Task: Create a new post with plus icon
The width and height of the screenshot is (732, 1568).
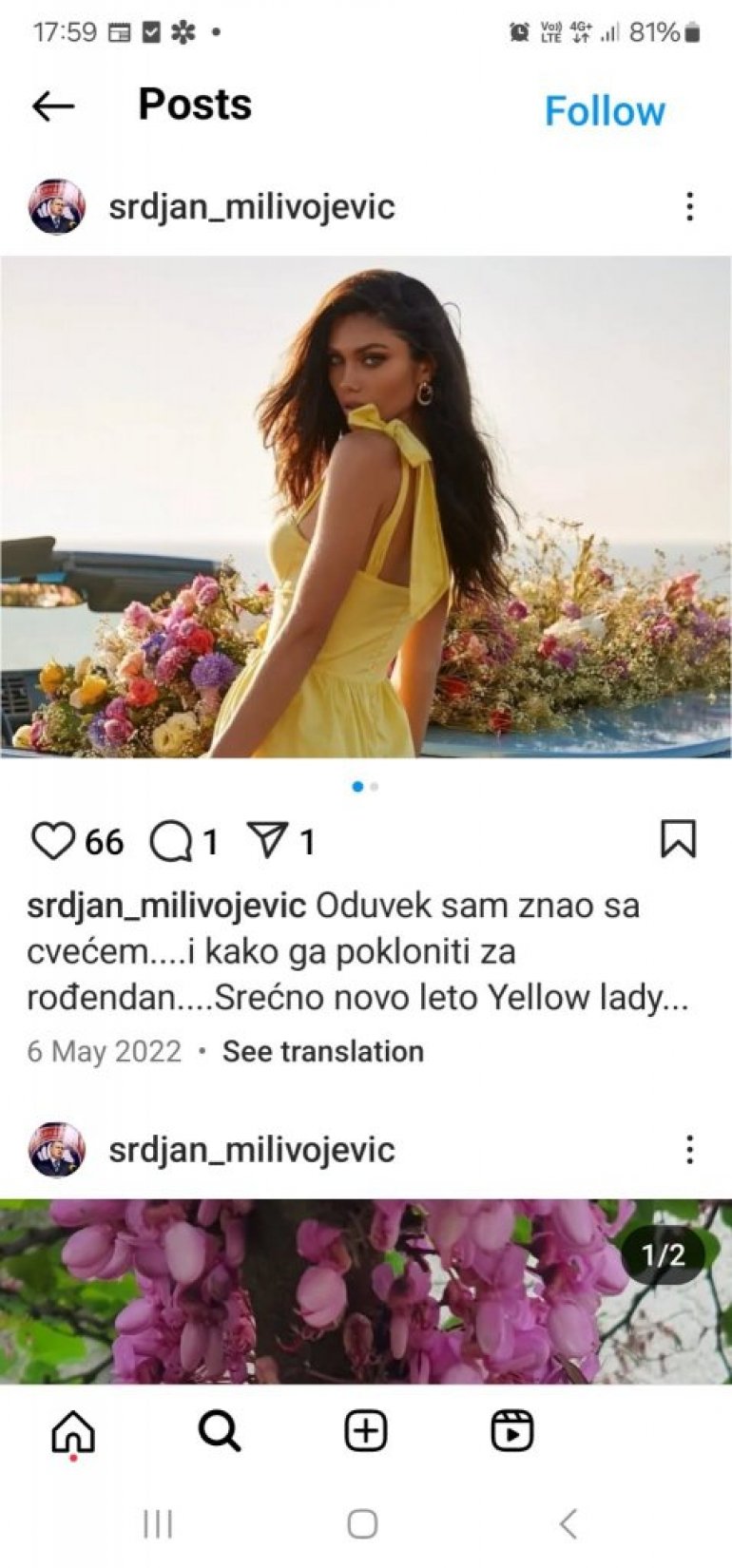Action: [x=366, y=1431]
